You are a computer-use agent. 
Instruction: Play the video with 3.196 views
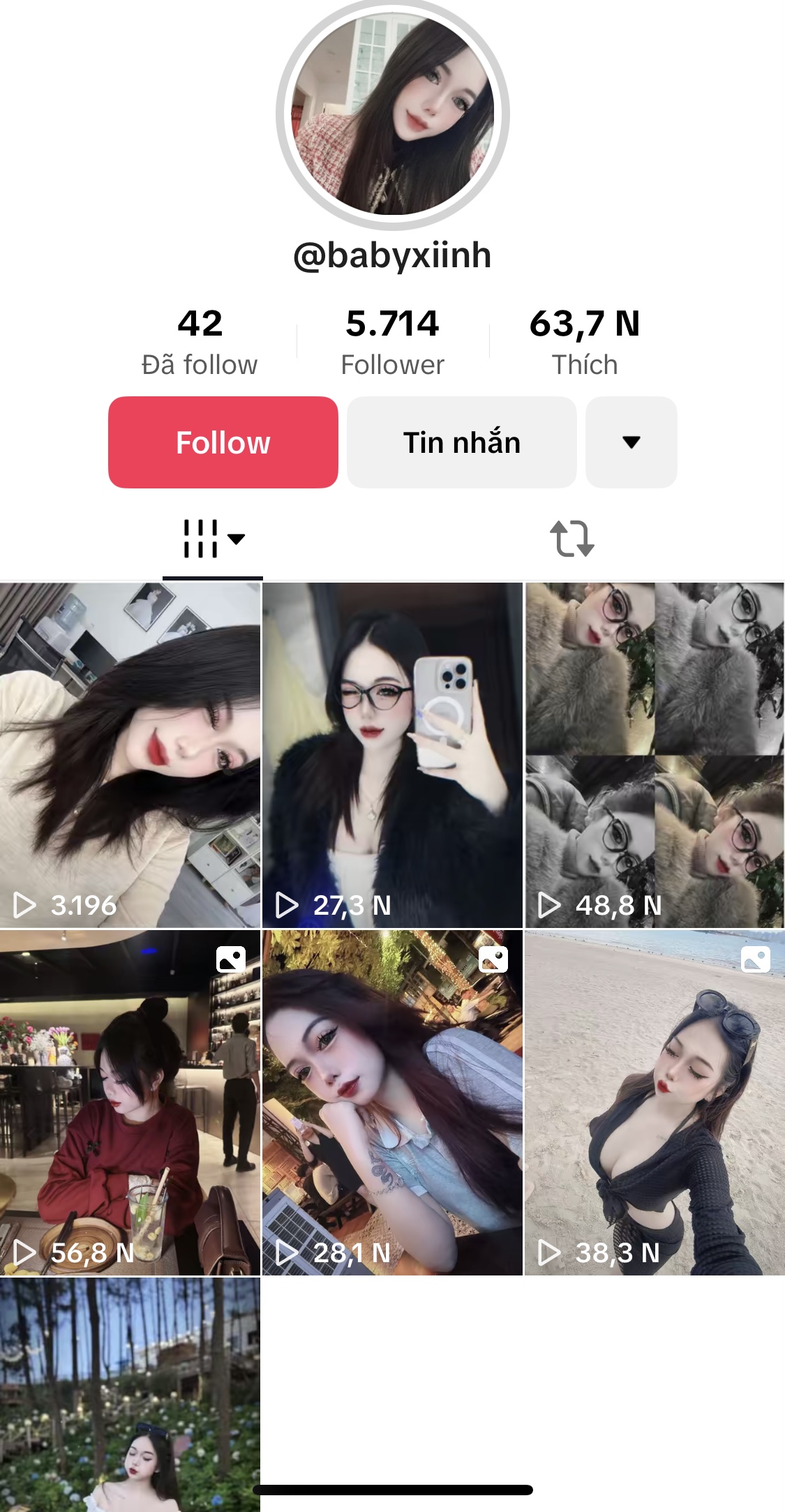tap(130, 755)
